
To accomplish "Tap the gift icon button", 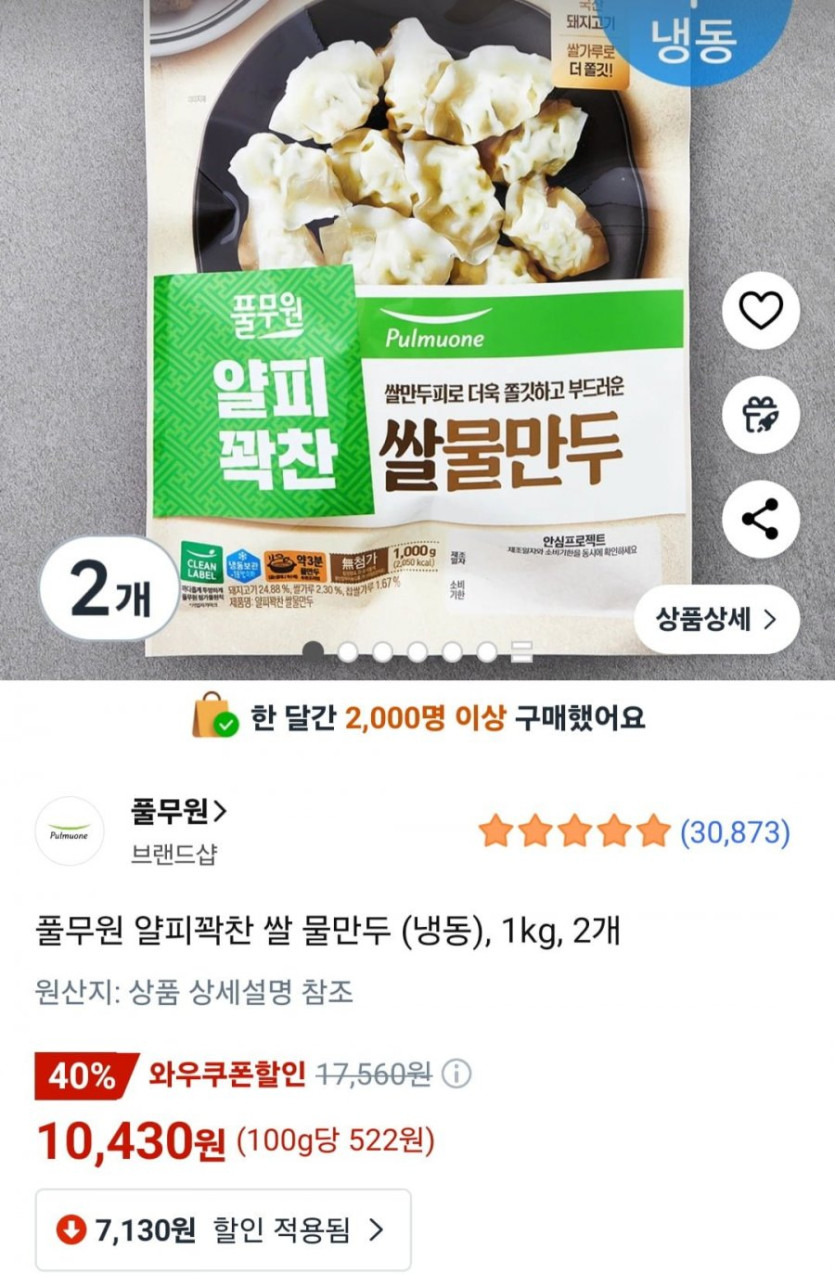I will click(x=761, y=415).
